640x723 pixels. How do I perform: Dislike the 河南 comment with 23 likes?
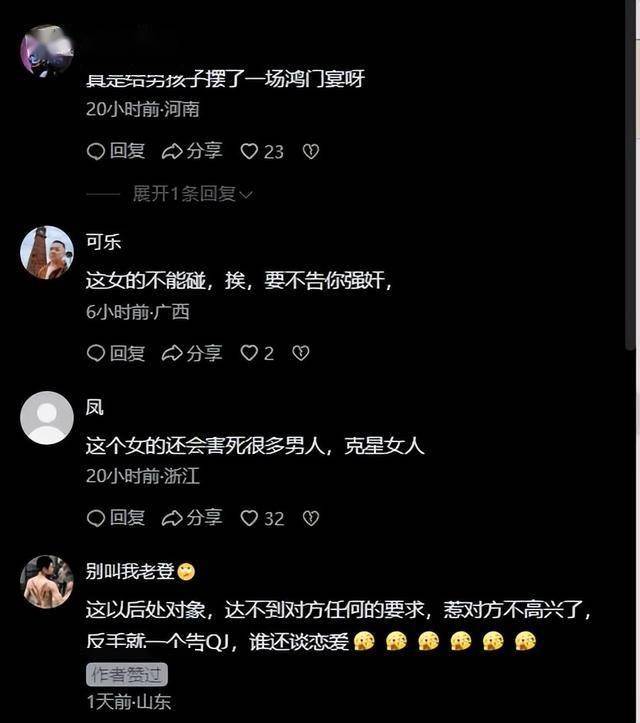point(311,151)
